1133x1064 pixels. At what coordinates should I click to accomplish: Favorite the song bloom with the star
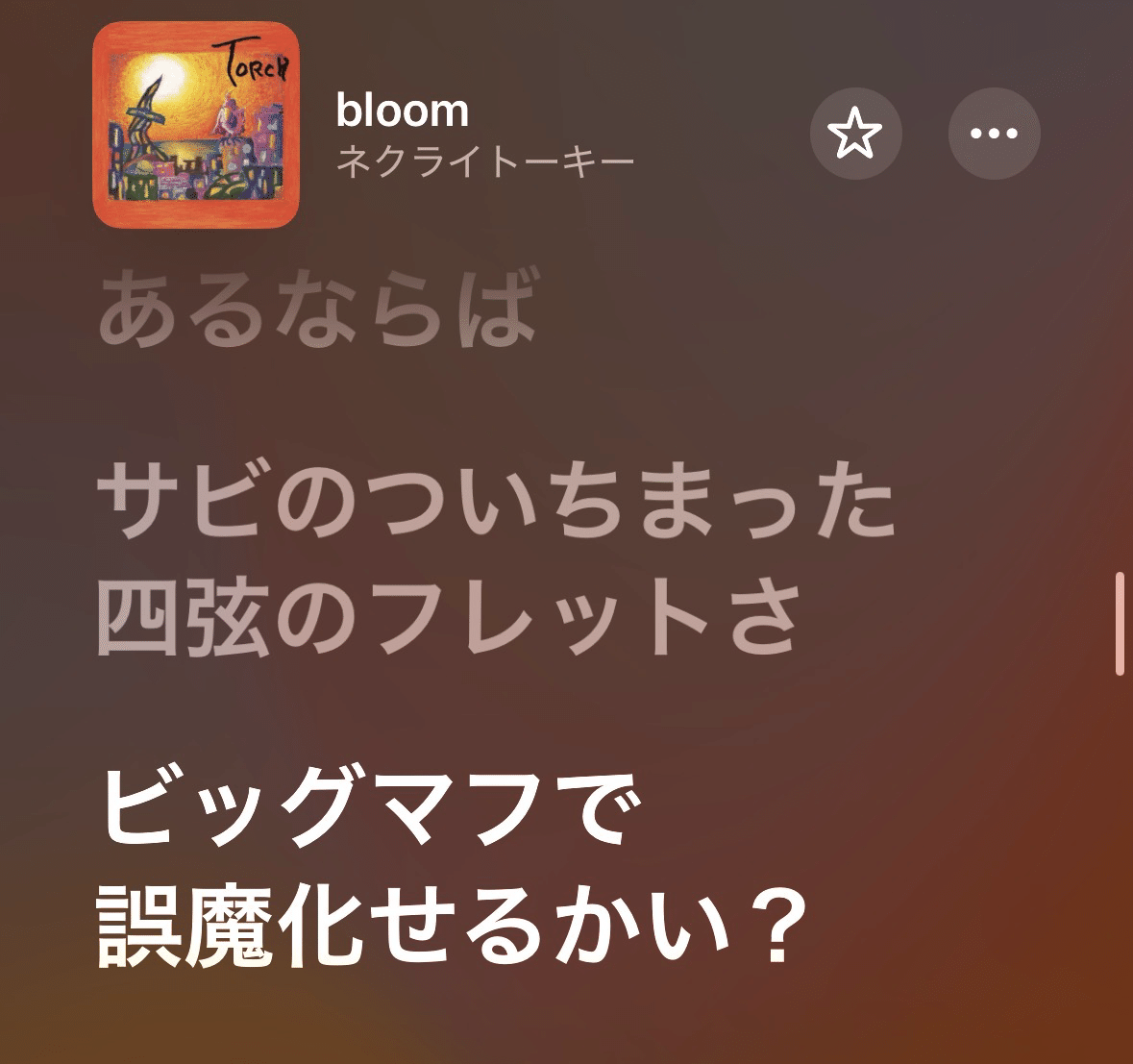(x=855, y=134)
